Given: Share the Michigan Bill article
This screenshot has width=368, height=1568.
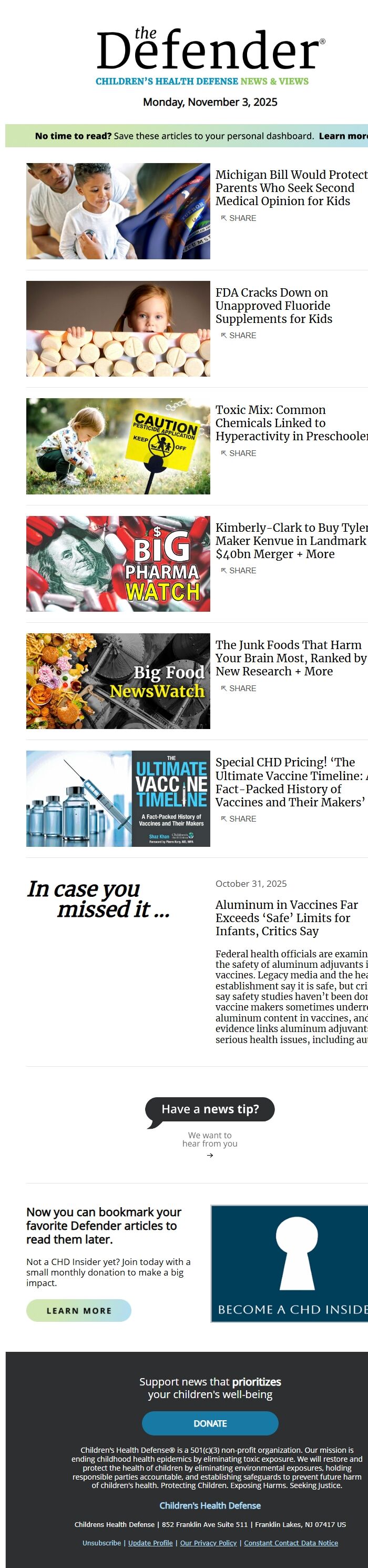Looking at the screenshot, I should (239, 218).
